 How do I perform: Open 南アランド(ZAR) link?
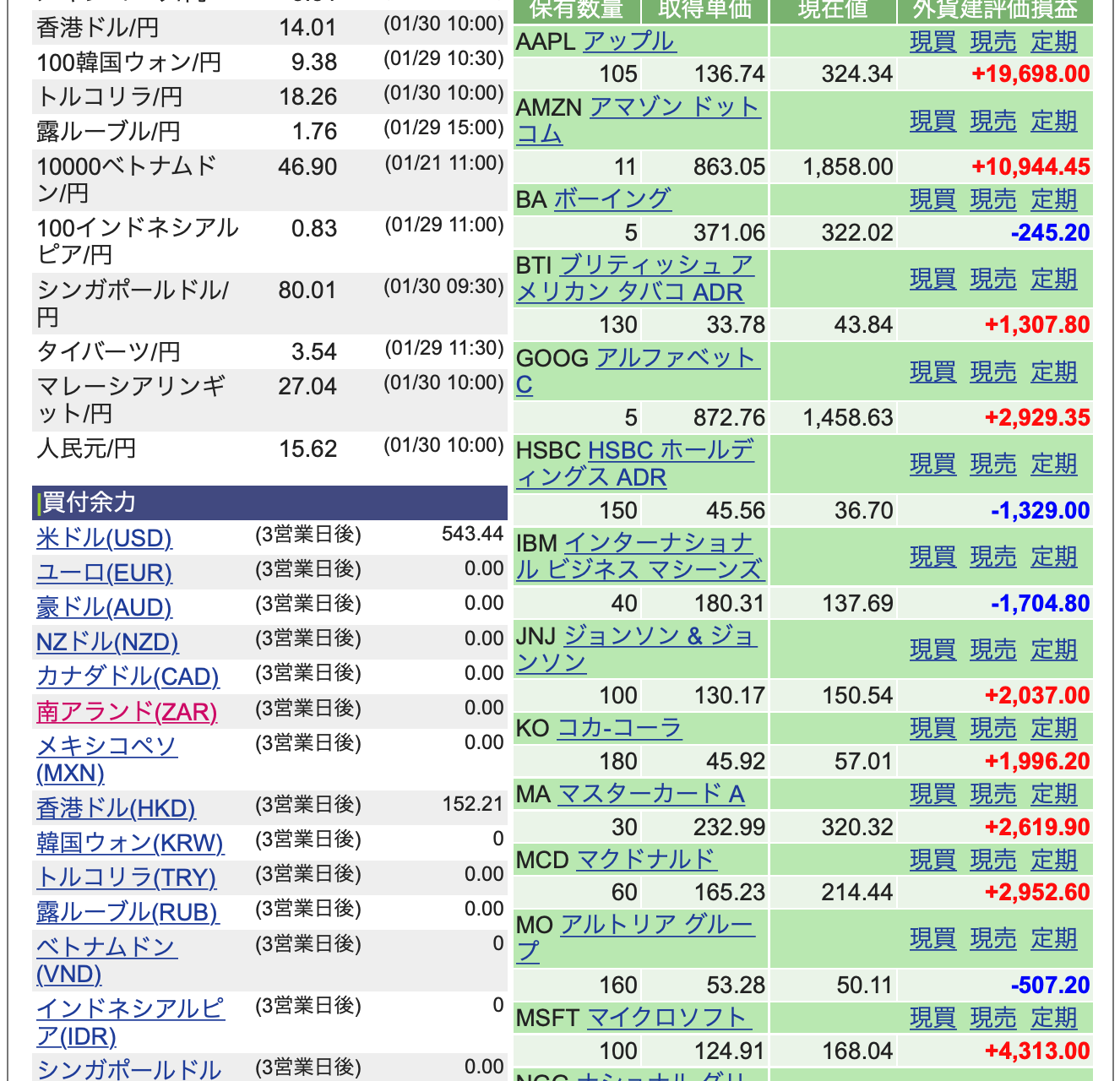click(127, 712)
